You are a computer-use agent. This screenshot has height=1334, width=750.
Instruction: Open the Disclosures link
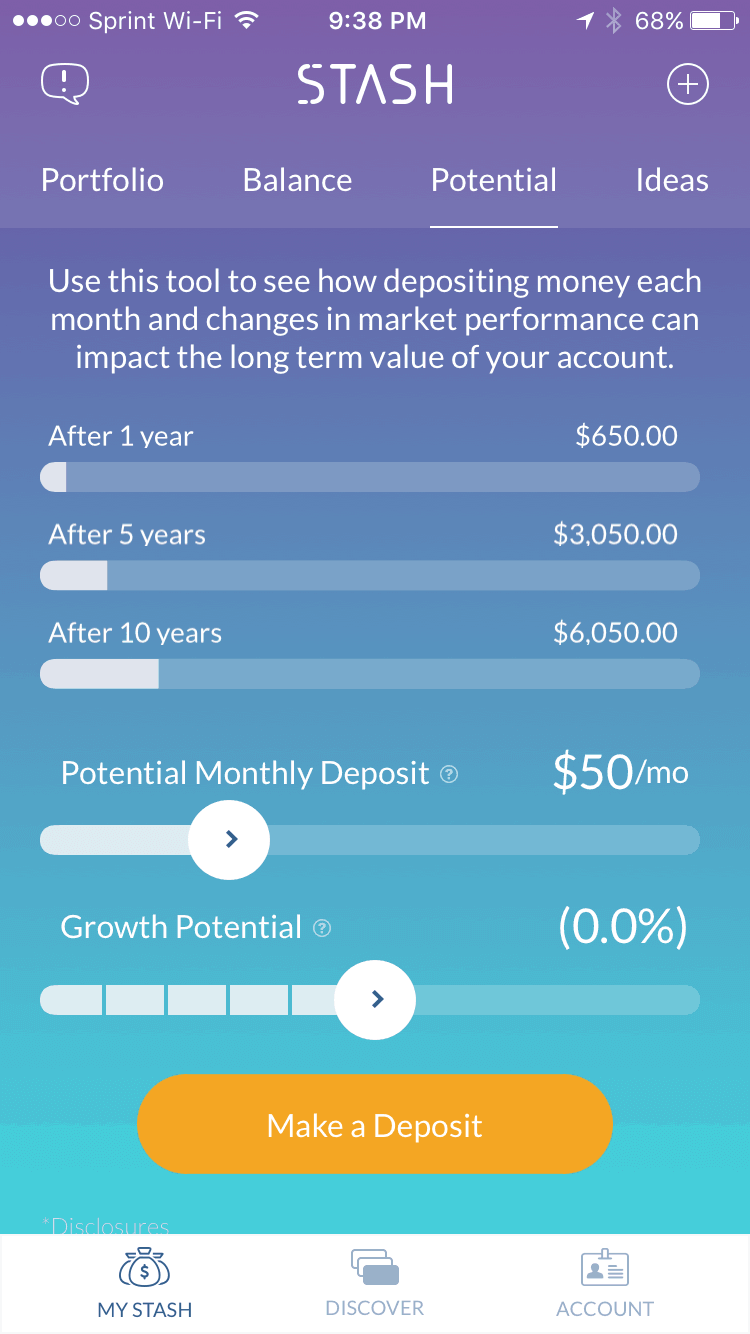106,1225
